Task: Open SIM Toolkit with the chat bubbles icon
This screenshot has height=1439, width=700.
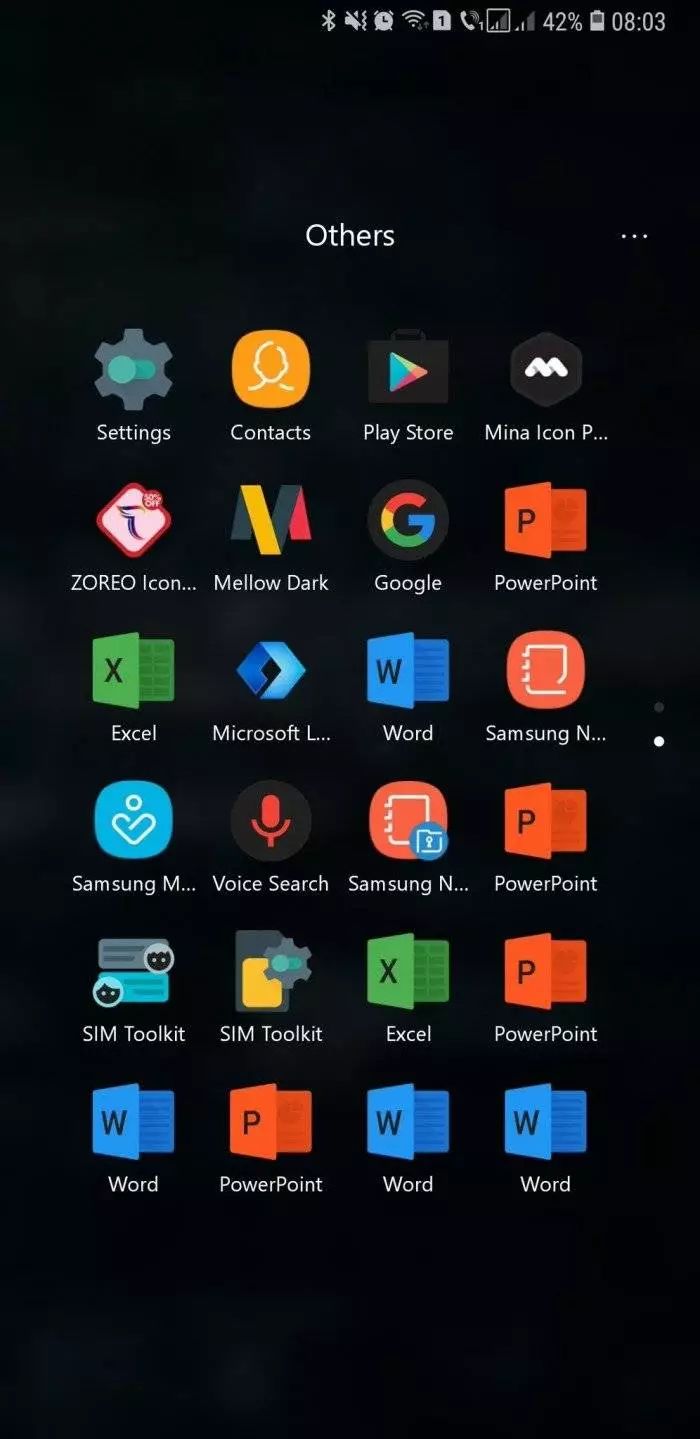Action: tap(133, 971)
